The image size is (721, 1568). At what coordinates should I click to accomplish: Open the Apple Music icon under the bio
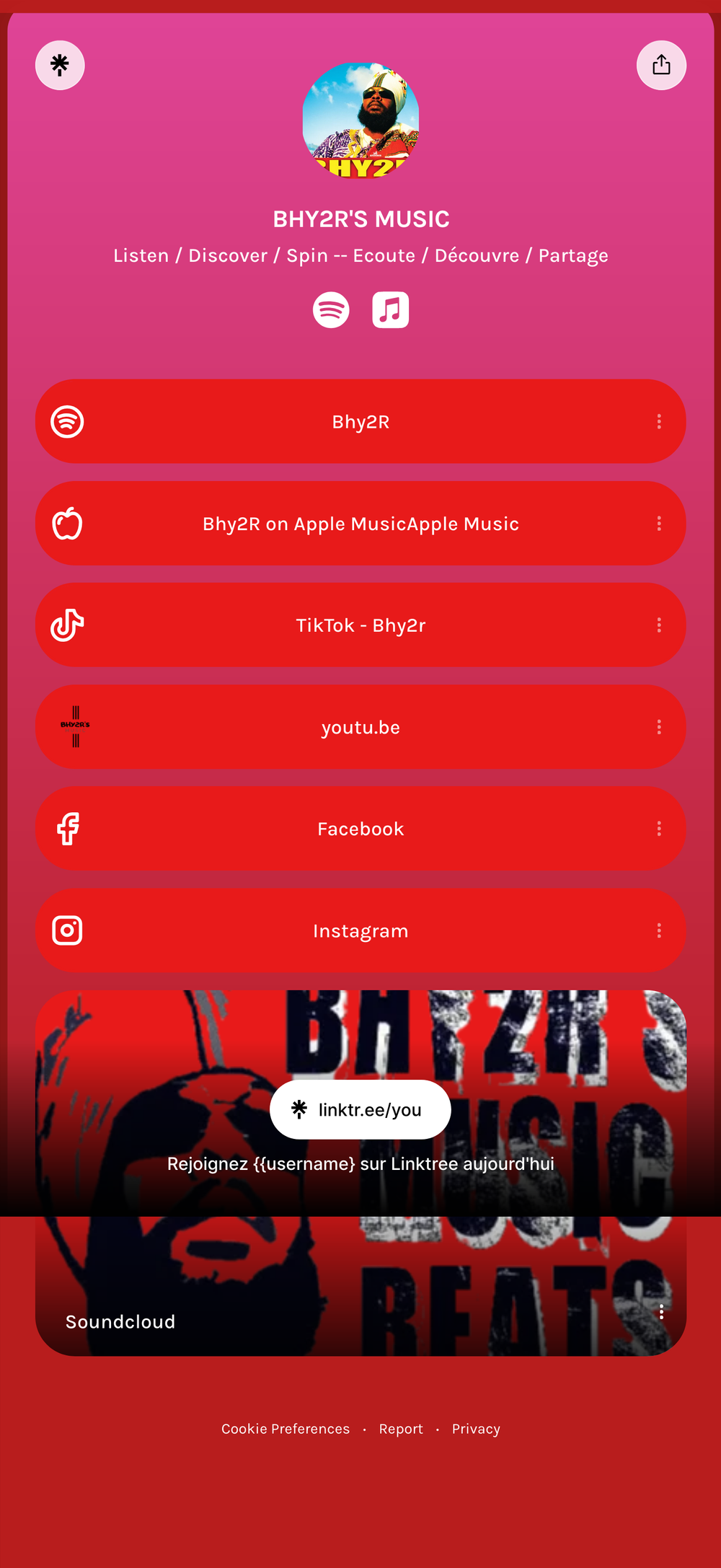point(390,310)
